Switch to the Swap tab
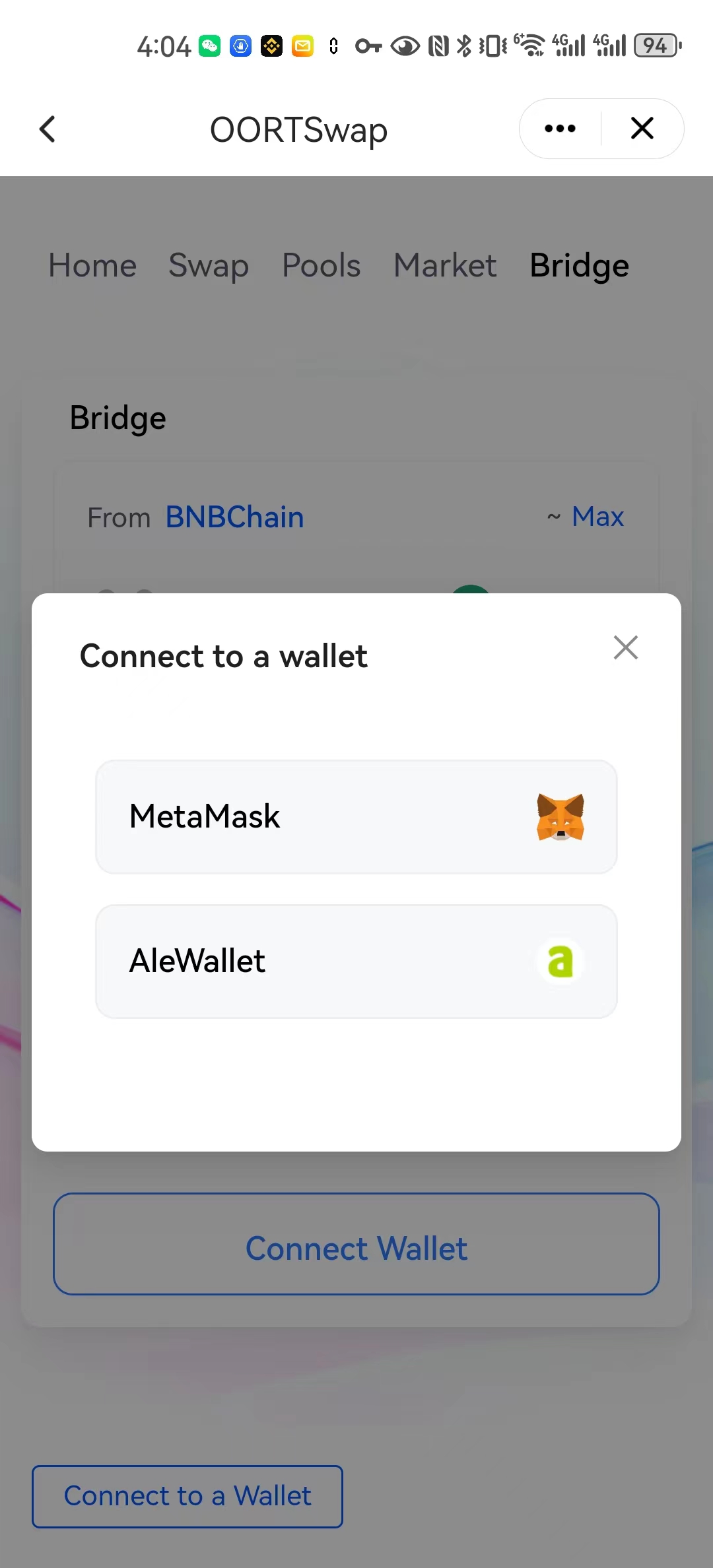The width and height of the screenshot is (713, 1568). [x=209, y=266]
